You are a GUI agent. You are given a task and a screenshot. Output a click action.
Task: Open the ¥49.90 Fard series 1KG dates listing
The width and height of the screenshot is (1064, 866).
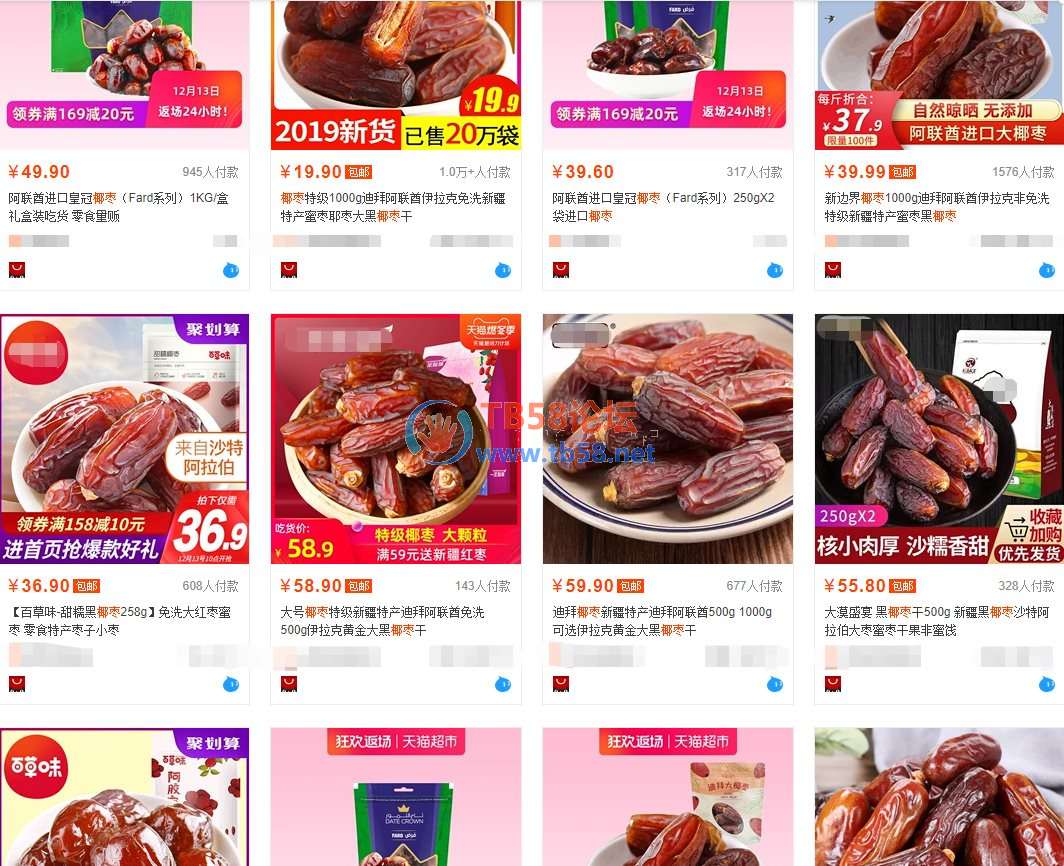(x=118, y=206)
